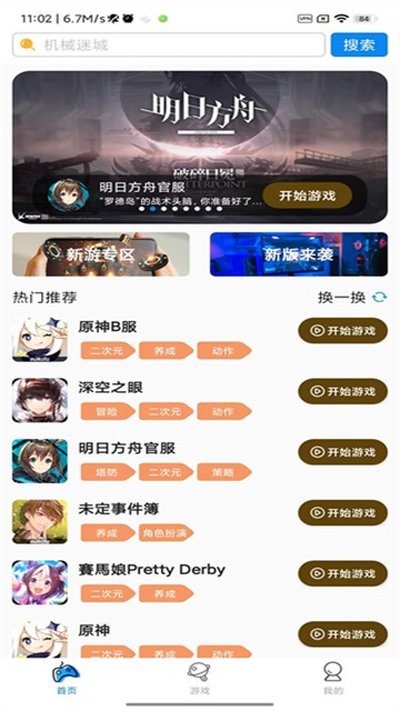
Task: Switch to the 我的 tab
Action: point(333,679)
